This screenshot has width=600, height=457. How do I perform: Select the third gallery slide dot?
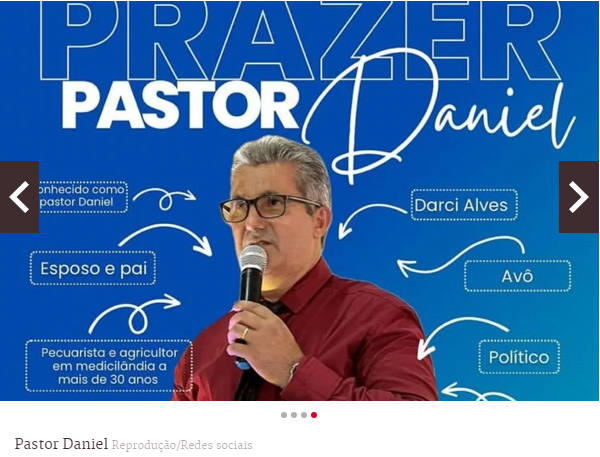[x=304, y=414]
